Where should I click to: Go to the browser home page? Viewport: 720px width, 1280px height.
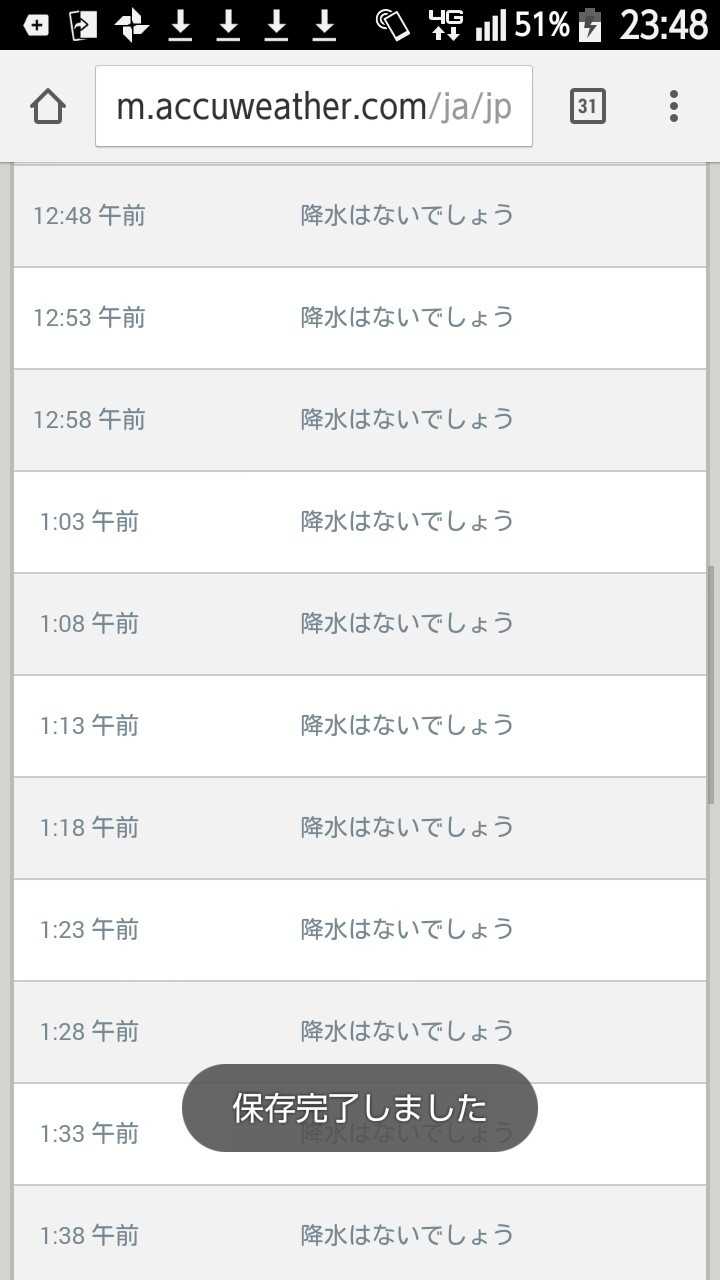[48, 106]
